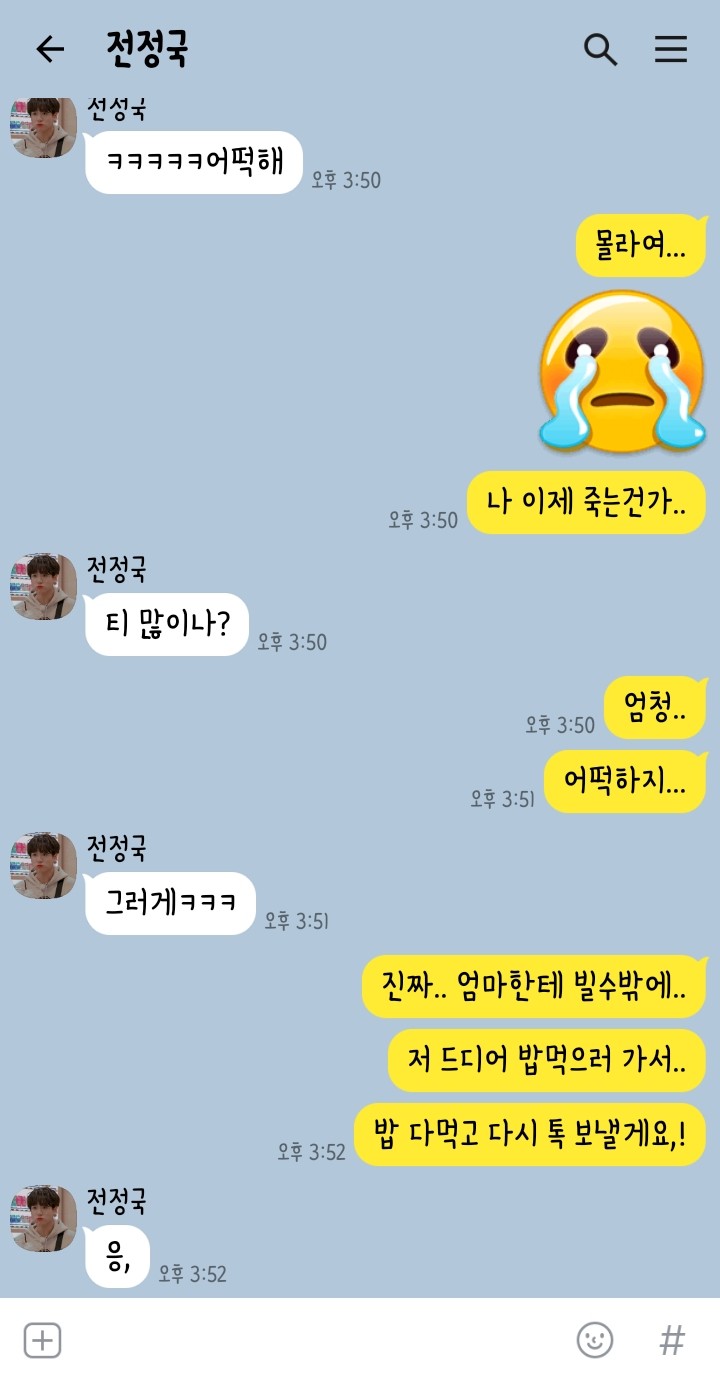Open the emoticon picker

[x=595, y=1340]
